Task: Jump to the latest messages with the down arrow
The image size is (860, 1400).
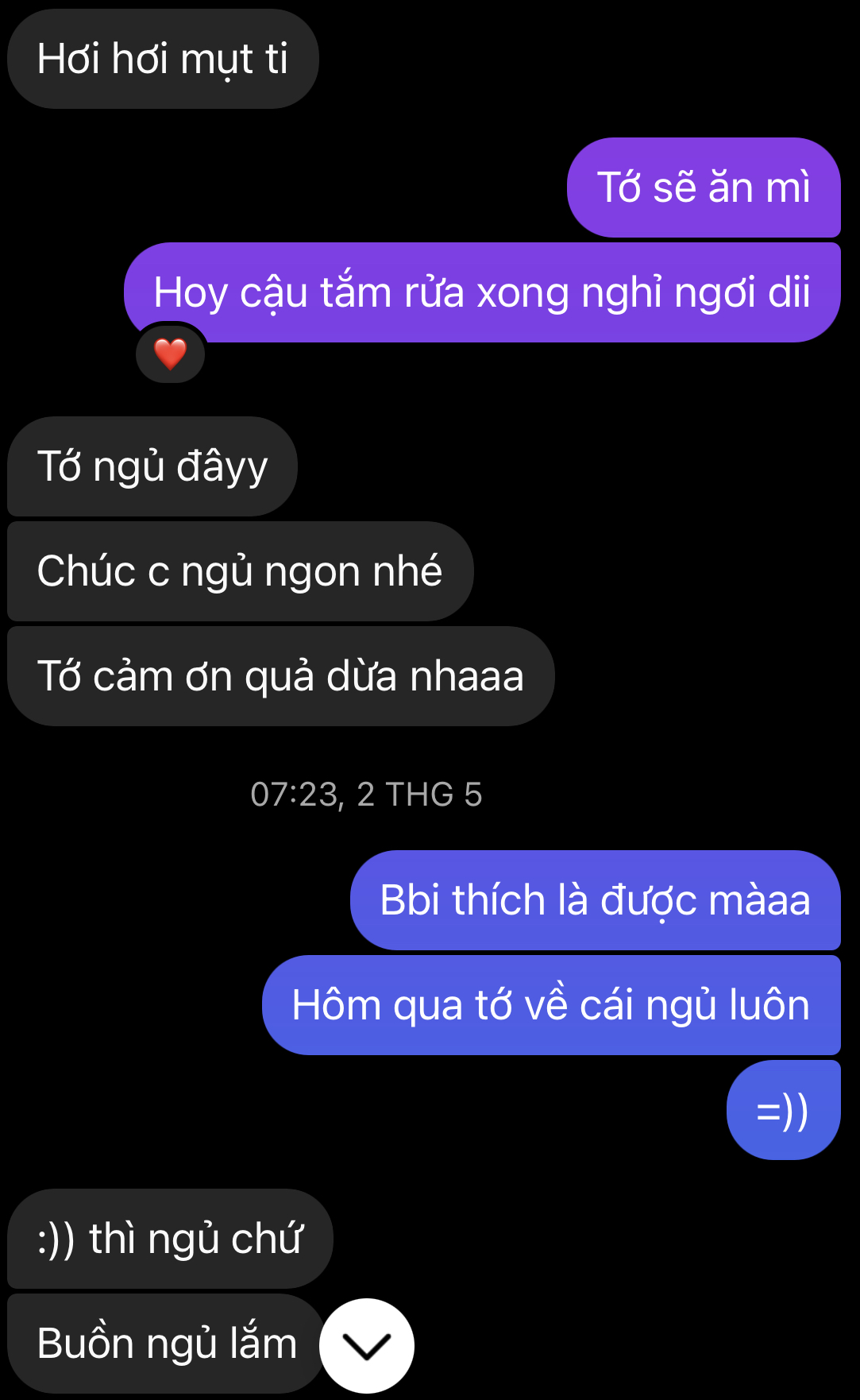Action: coord(366,1345)
